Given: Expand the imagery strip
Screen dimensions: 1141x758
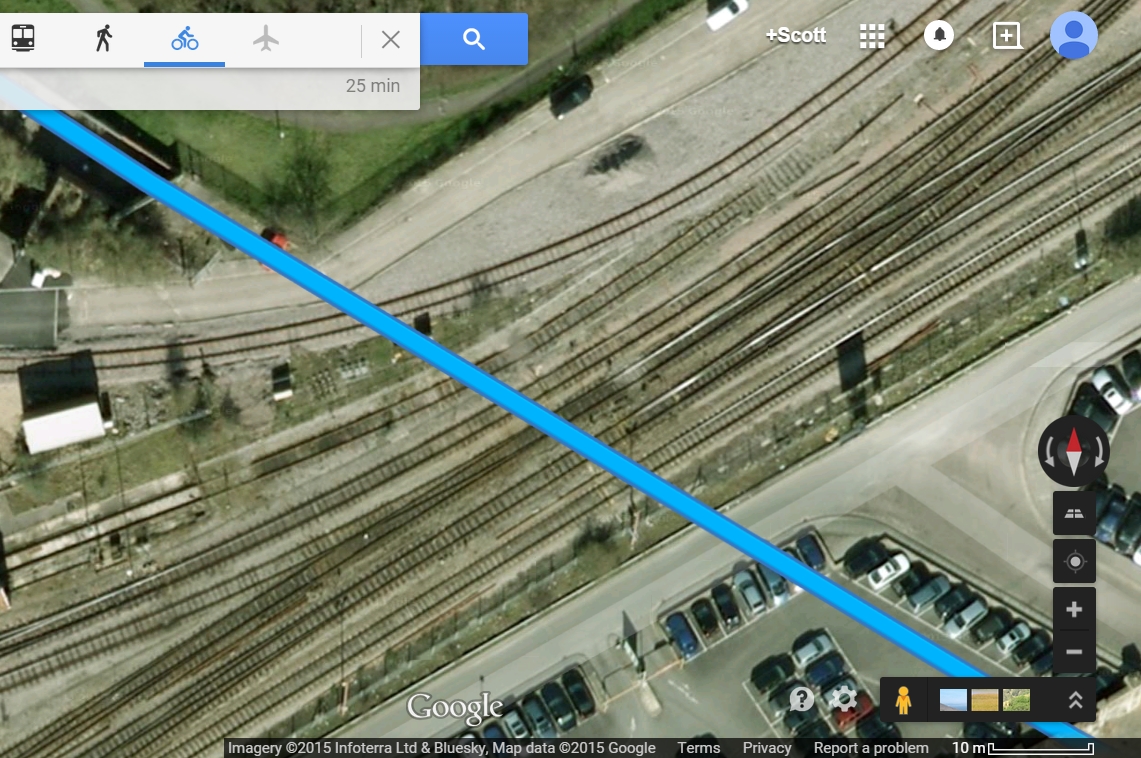Looking at the screenshot, I should click(1075, 700).
